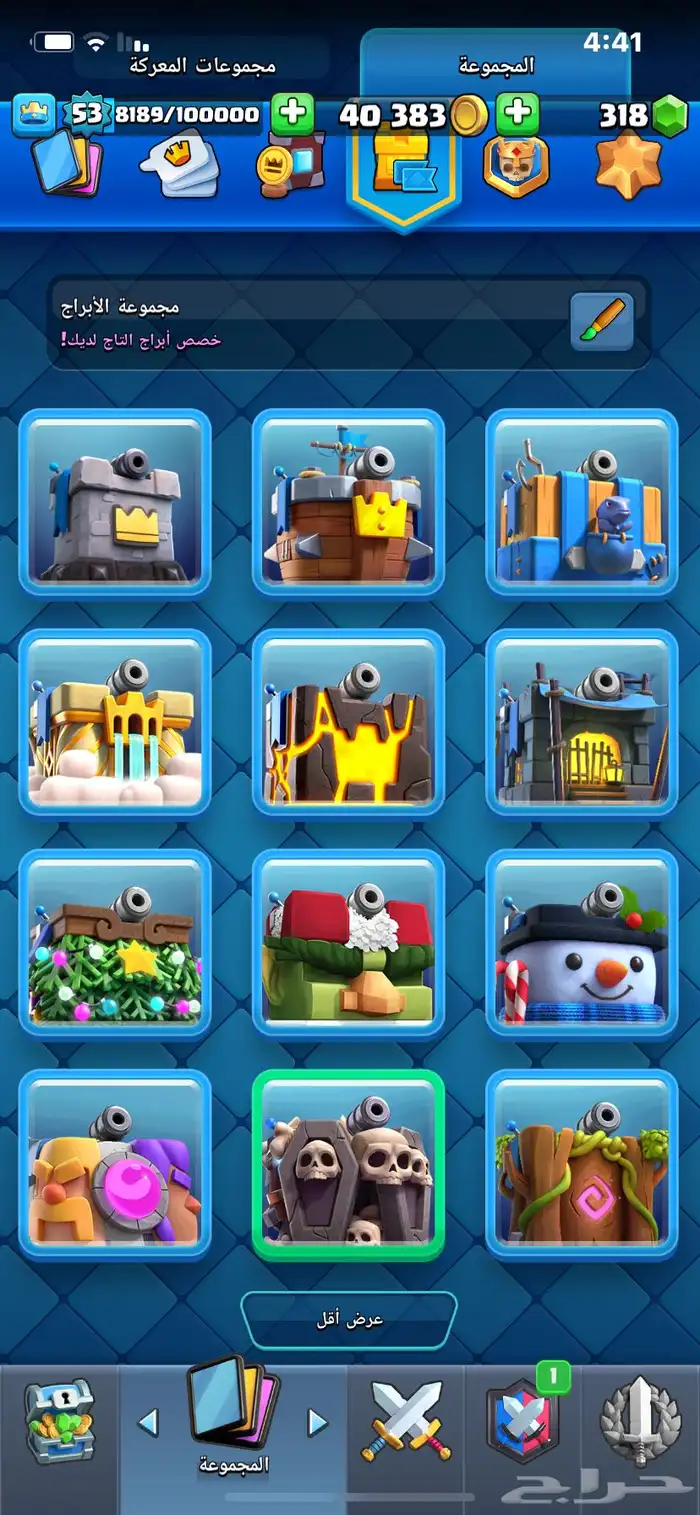Screen dimensions: 700x1515
Task: Choose the snowman tower skin
Action: 582,942
